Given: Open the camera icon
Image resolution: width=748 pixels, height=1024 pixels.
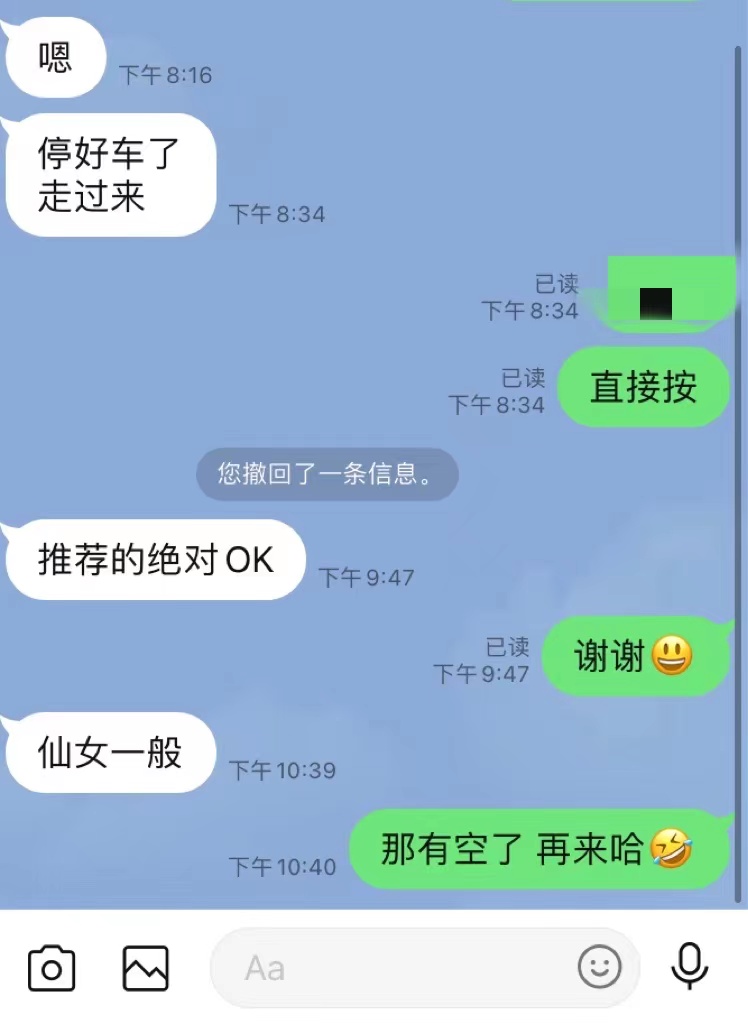Looking at the screenshot, I should 51,968.
